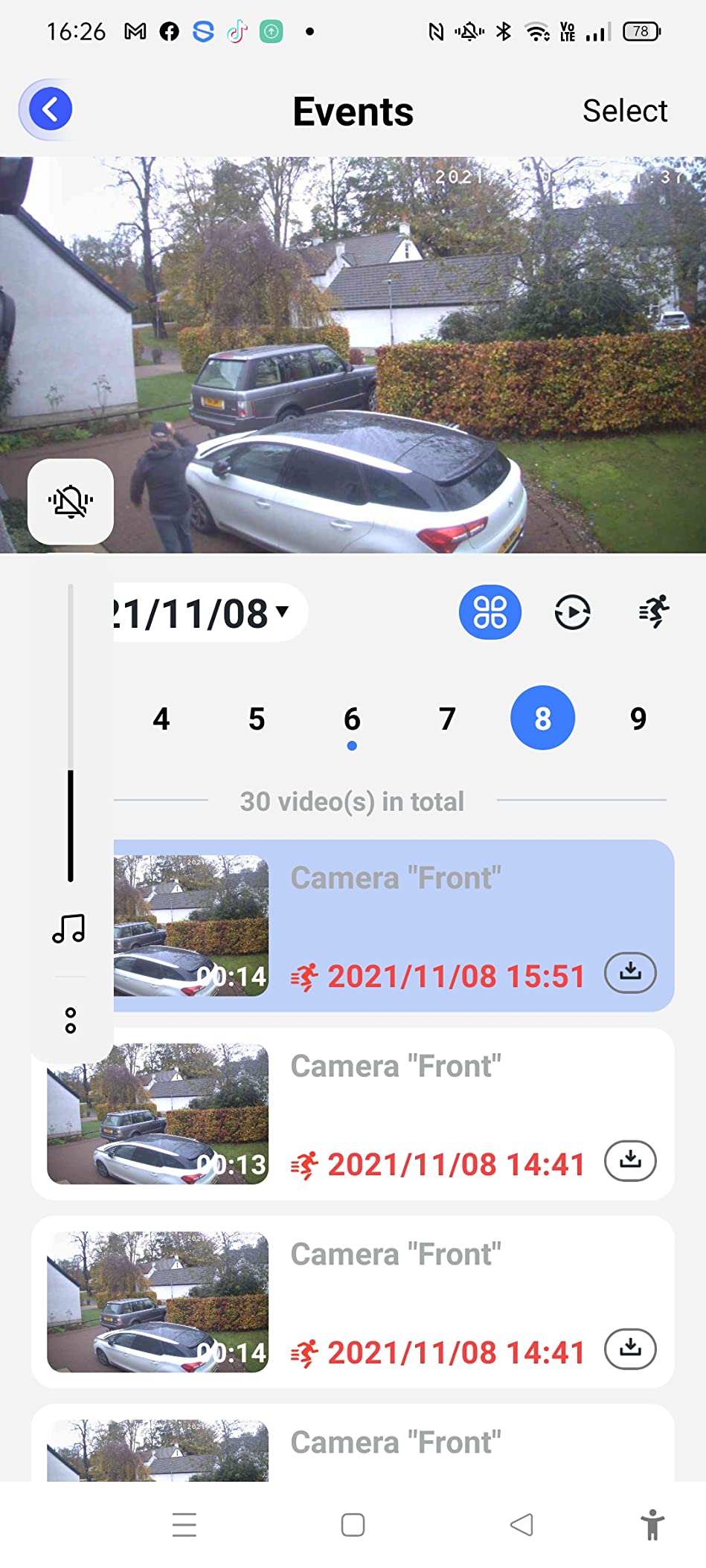Download the 00:14 video from 14:41
This screenshot has width=706, height=1568.
coord(630,1349)
